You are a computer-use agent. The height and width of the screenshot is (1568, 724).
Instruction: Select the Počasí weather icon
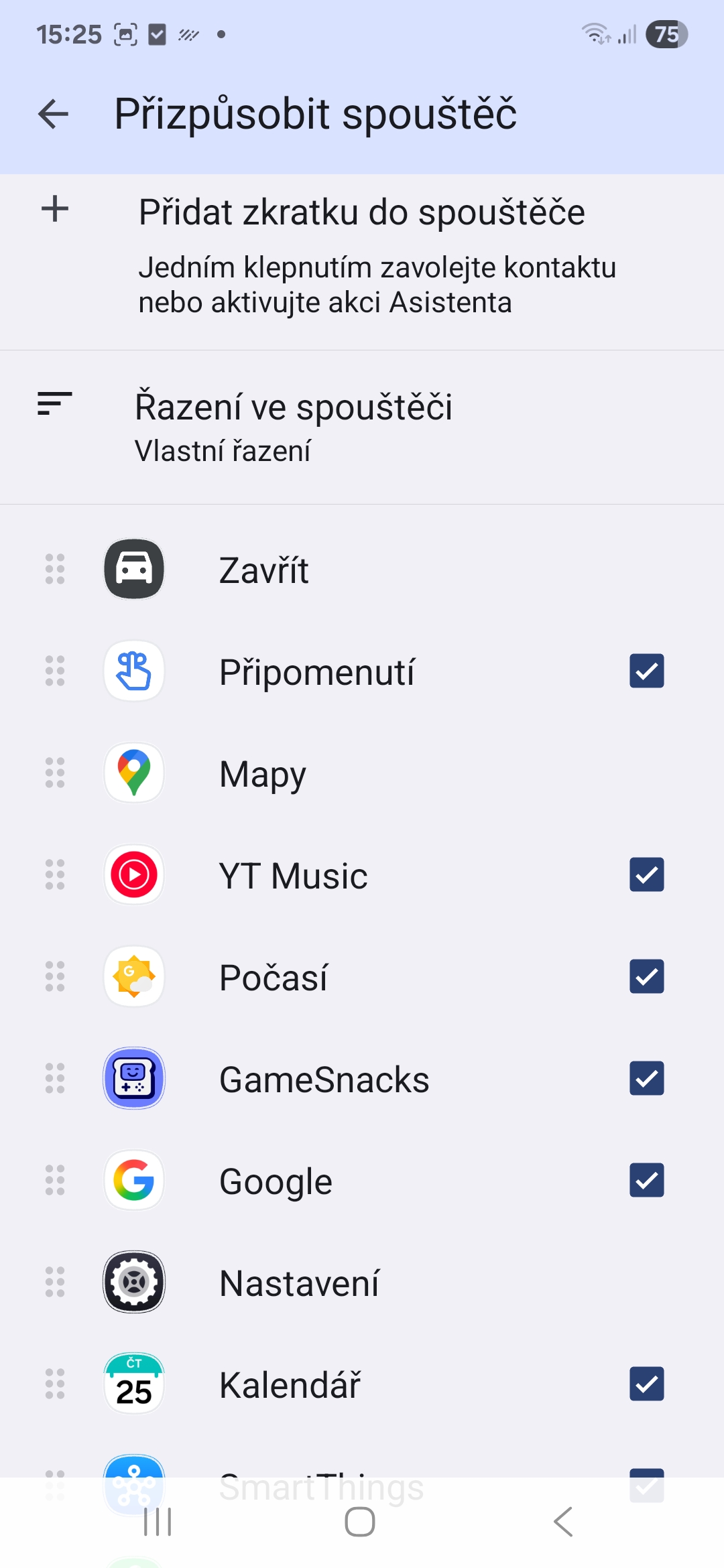[x=133, y=977]
